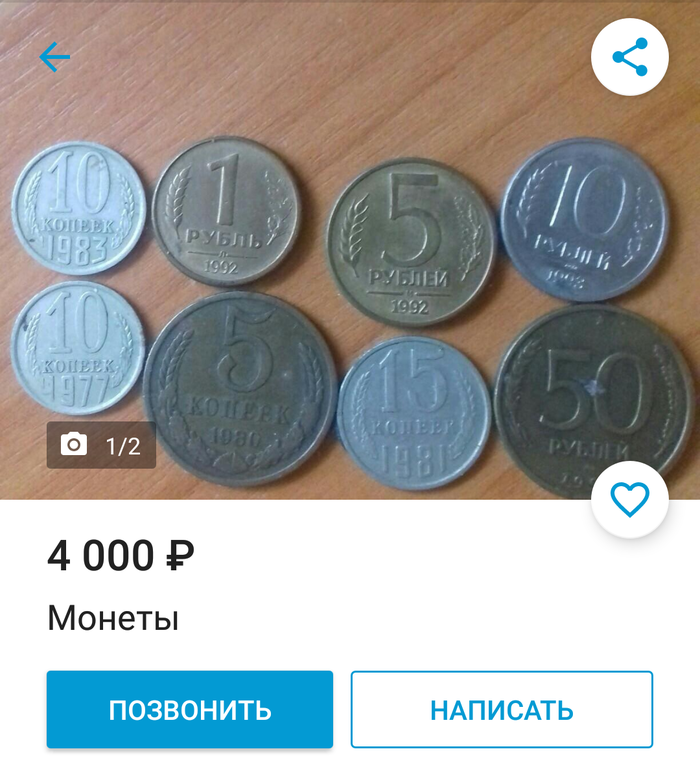Go back using the arrow icon
This screenshot has height=771, width=700.
point(55,57)
